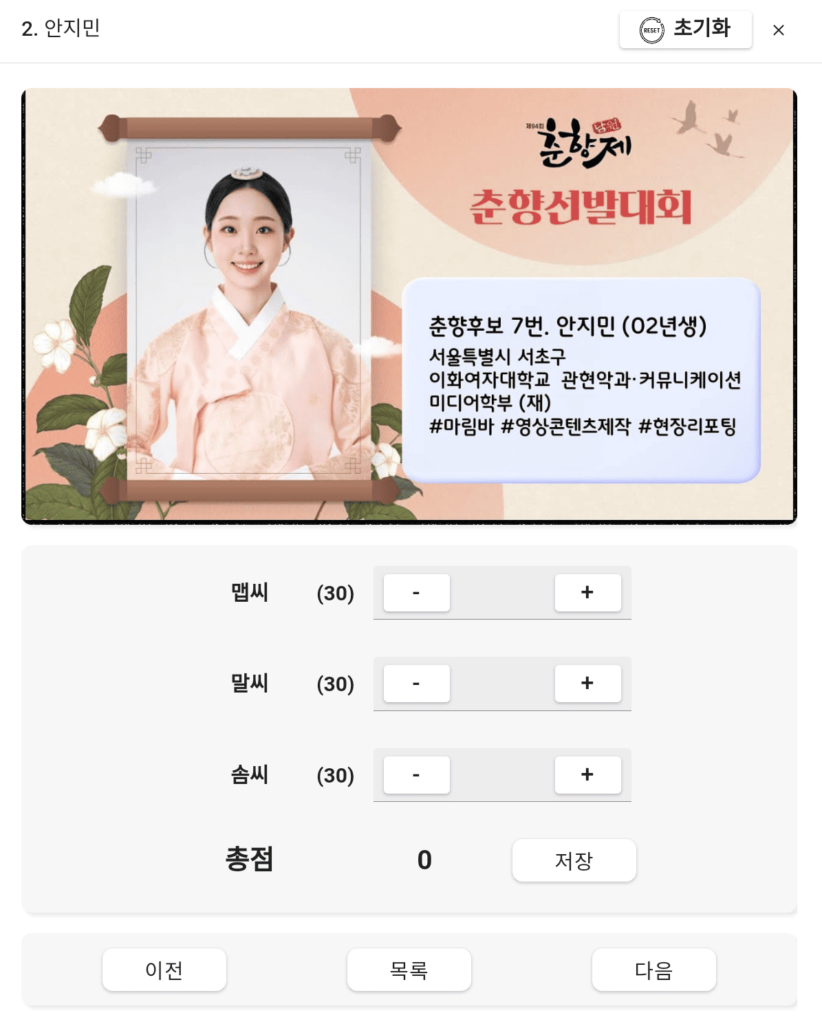Increase the 맵씨 score
Viewport: 822px width, 1024px height.
click(587, 593)
